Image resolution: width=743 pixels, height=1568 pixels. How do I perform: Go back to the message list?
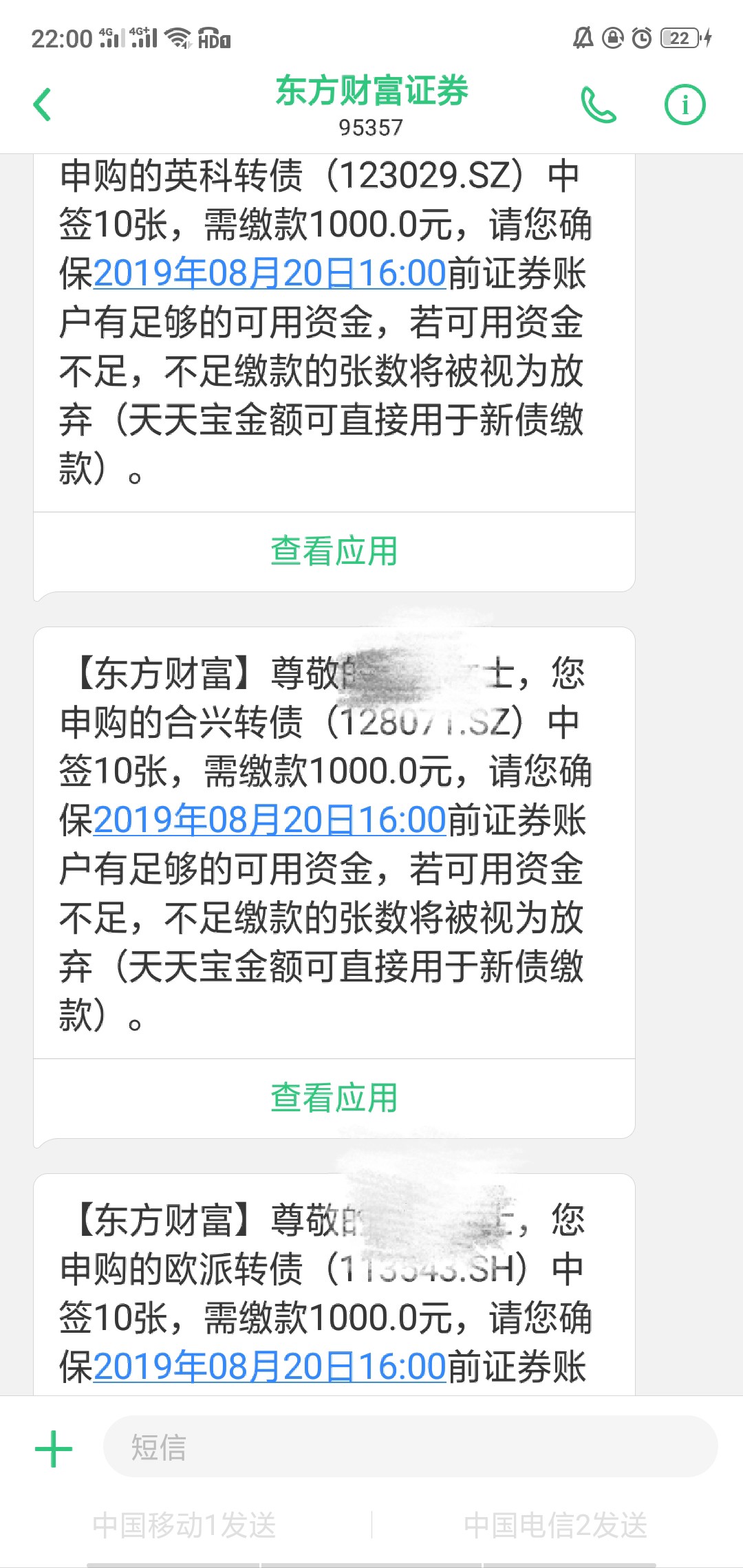click(x=43, y=105)
